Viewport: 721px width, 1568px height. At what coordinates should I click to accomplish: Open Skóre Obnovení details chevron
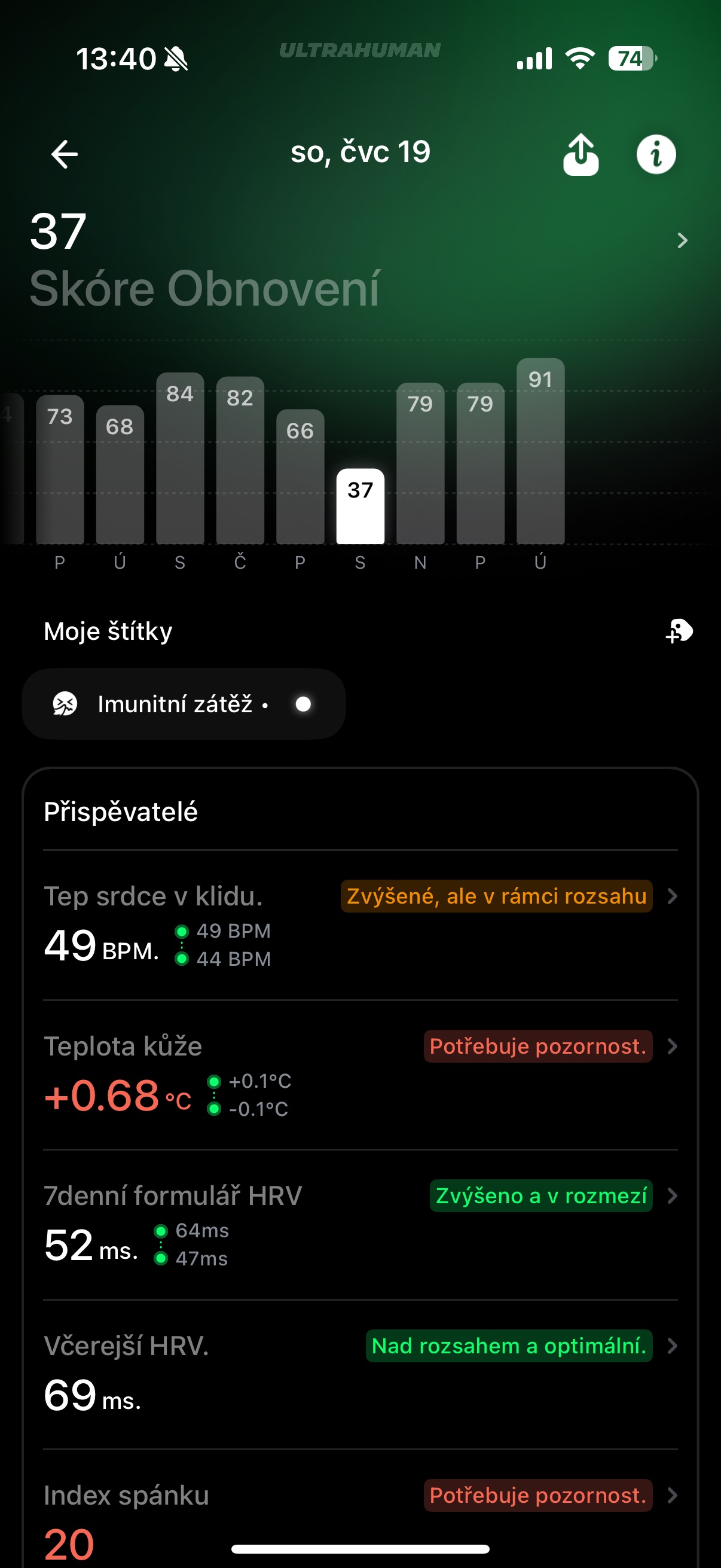tap(682, 240)
